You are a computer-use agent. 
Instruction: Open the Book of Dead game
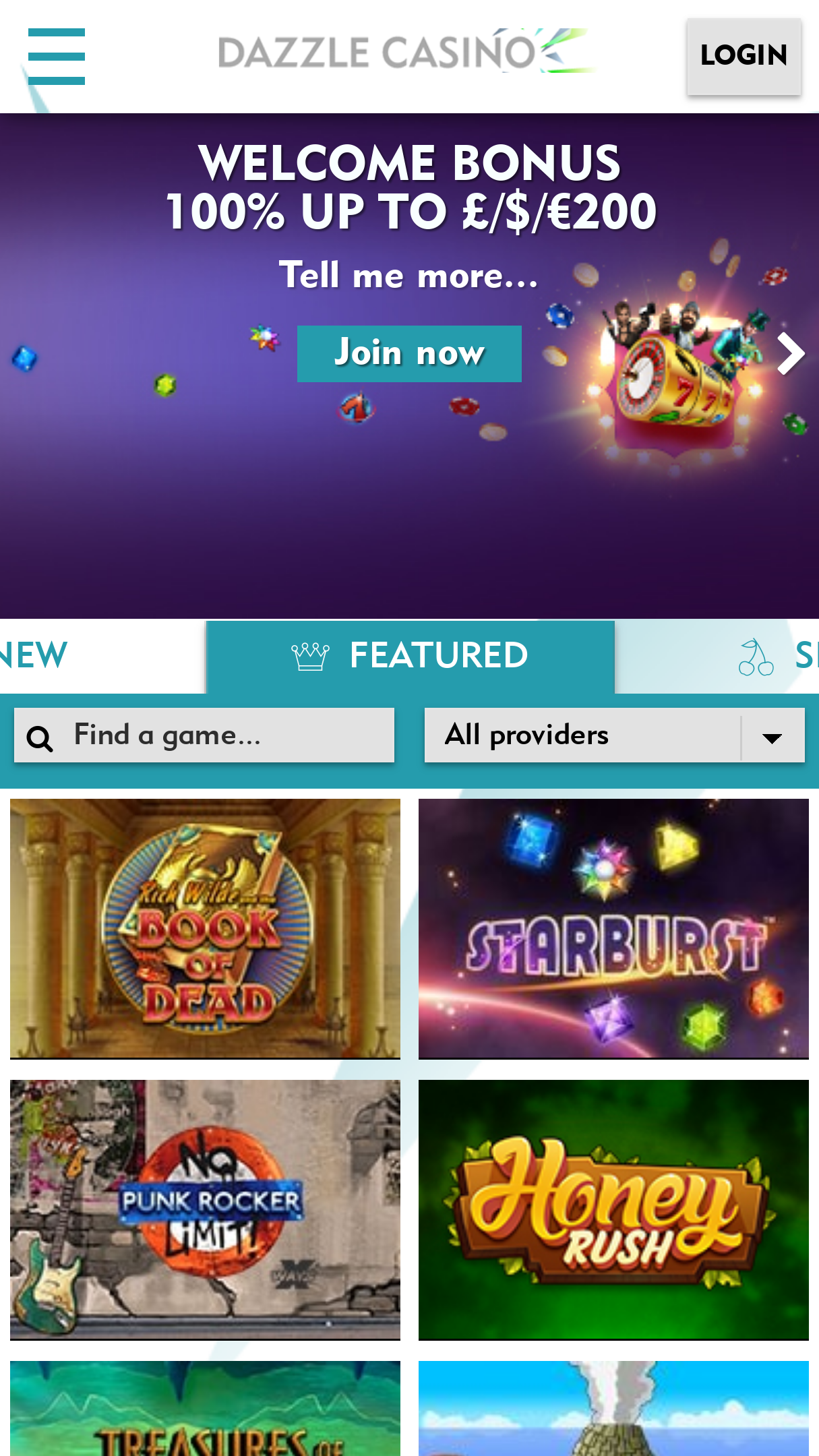pos(205,929)
